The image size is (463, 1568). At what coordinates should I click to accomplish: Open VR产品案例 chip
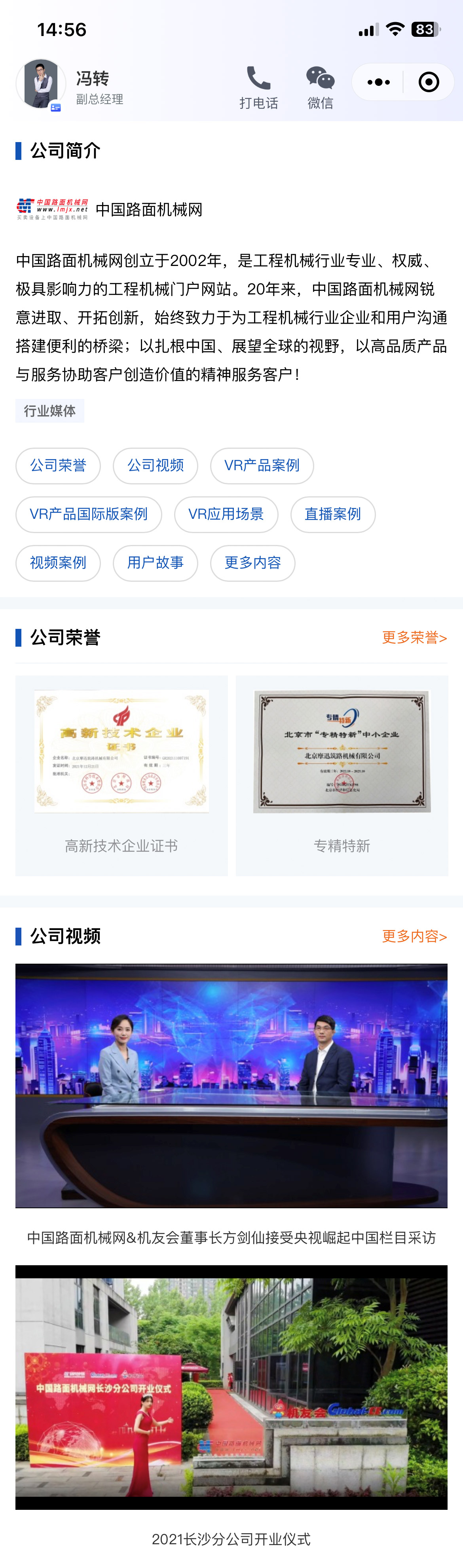coord(262,466)
